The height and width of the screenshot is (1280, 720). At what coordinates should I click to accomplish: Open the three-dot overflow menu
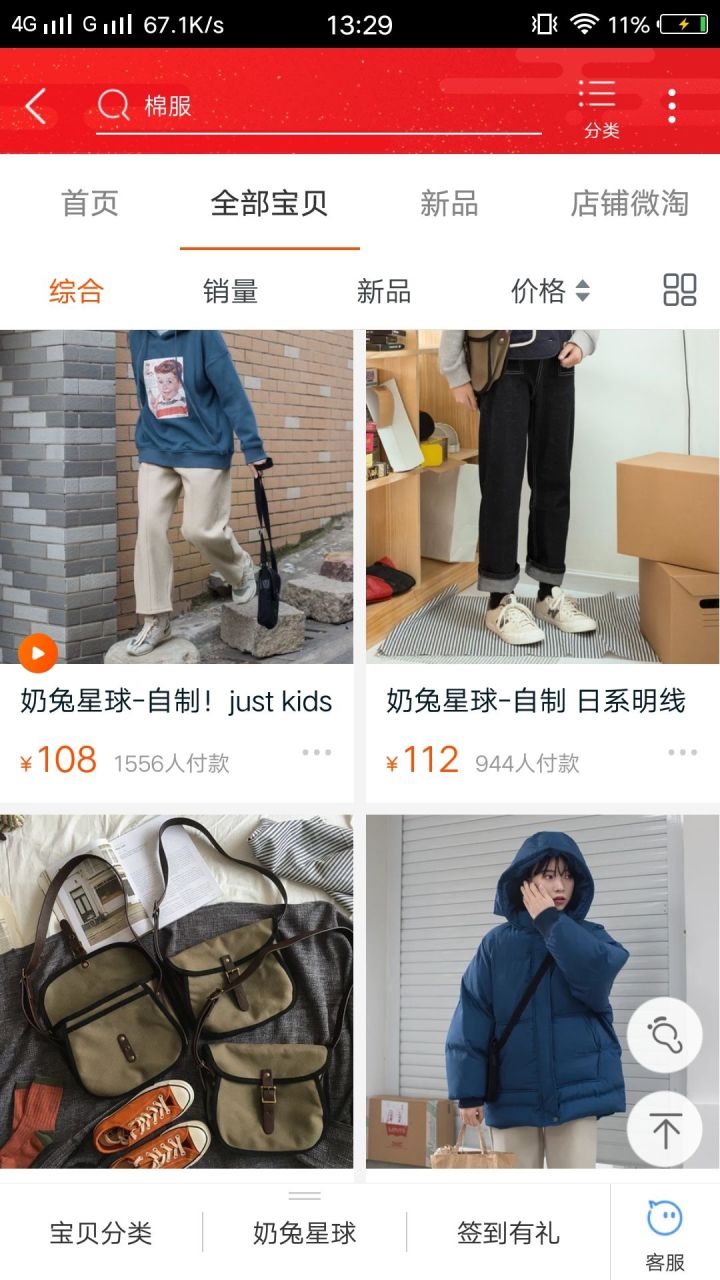671,105
